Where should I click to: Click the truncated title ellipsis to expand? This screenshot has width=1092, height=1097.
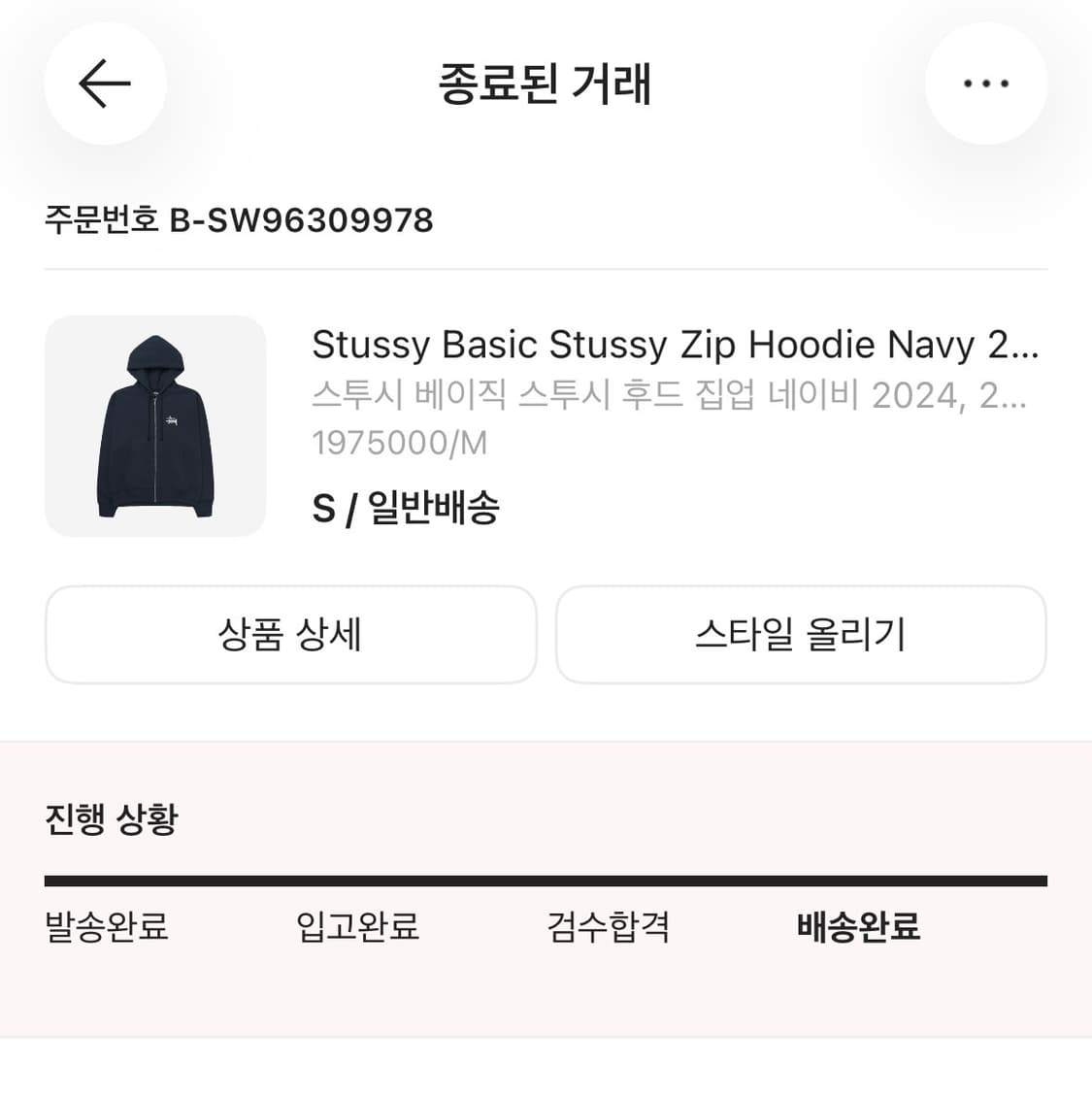click(x=1027, y=345)
